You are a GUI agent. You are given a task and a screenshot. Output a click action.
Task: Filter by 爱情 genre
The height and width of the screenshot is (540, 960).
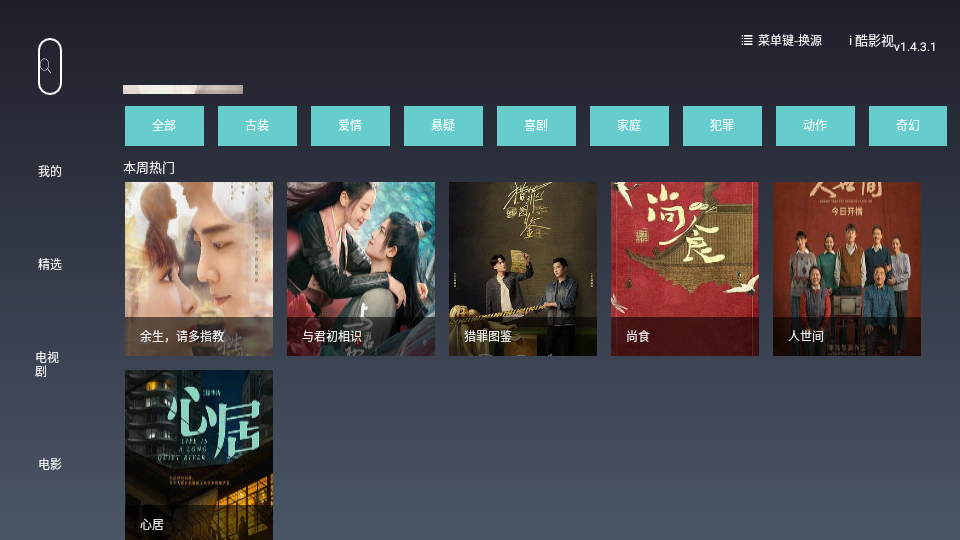(x=350, y=126)
